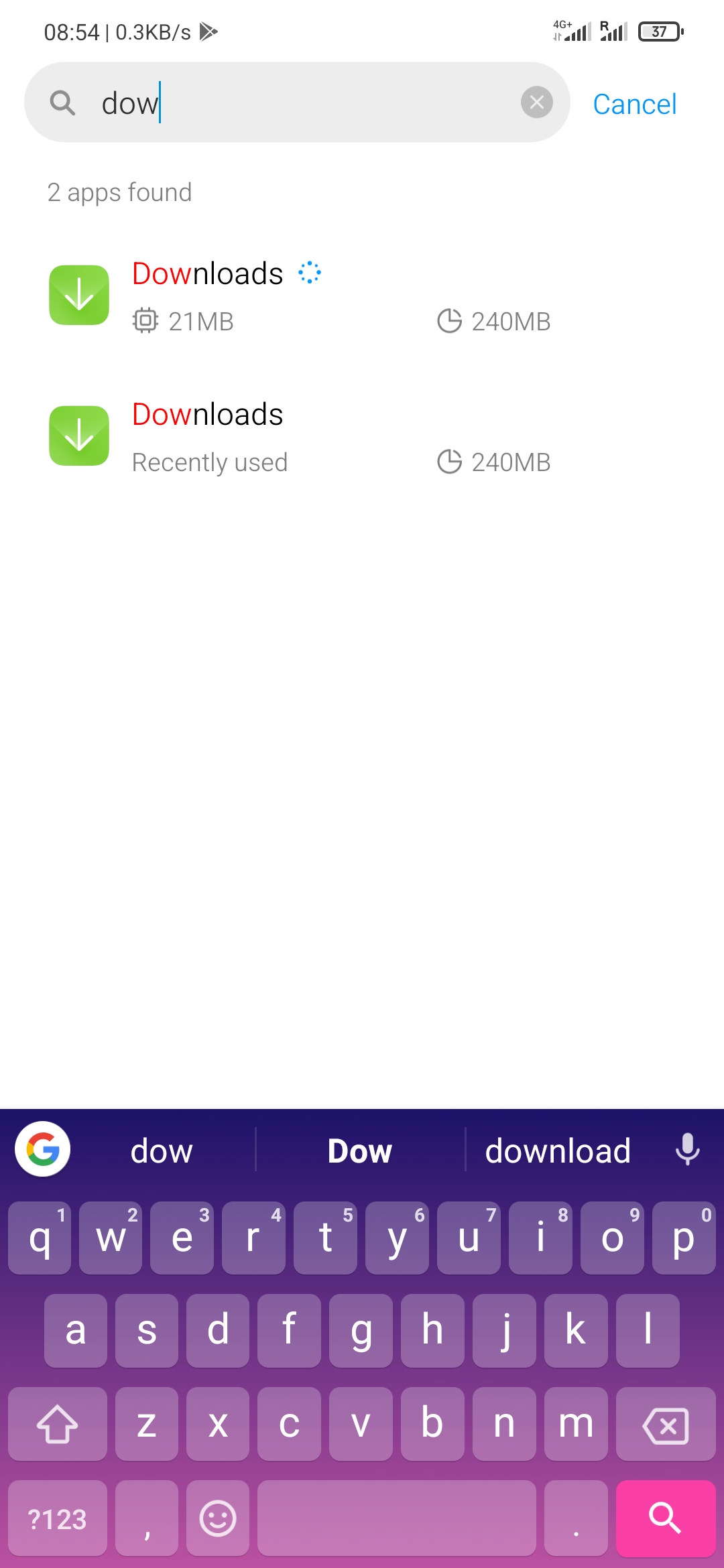The height and width of the screenshot is (1568, 724).
Task: Open the Downloads app using 21MB
Action: click(362, 296)
